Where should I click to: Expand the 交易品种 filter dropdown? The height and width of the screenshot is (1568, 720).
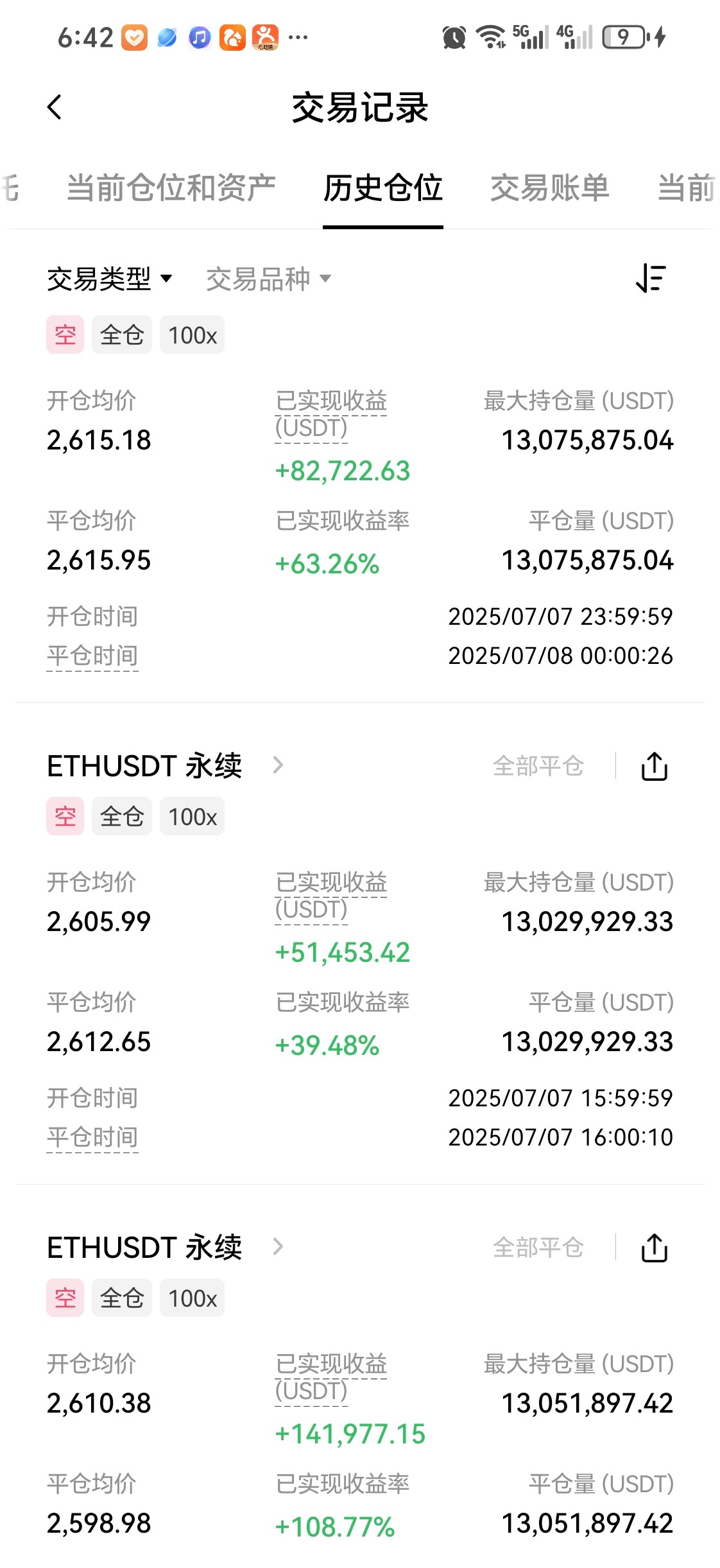[x=268, y=279]
